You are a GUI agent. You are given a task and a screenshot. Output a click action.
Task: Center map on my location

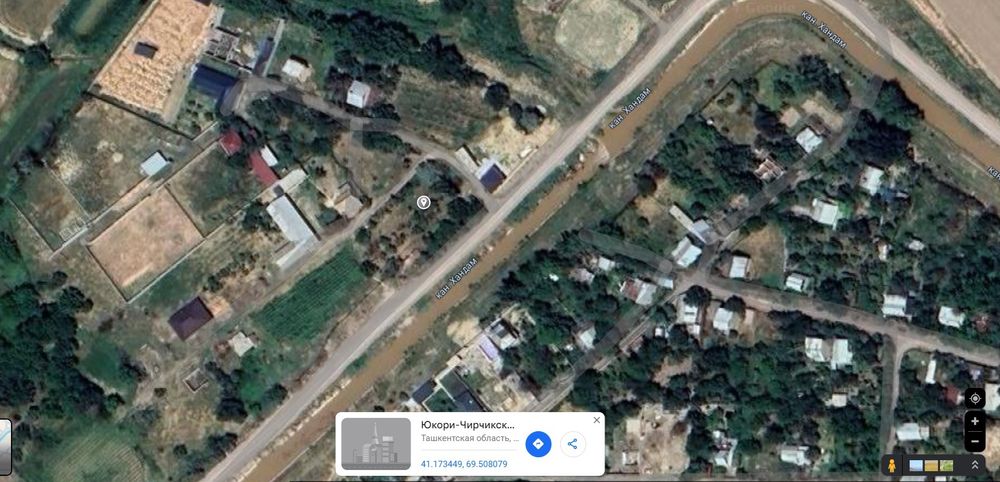point(975,398)
